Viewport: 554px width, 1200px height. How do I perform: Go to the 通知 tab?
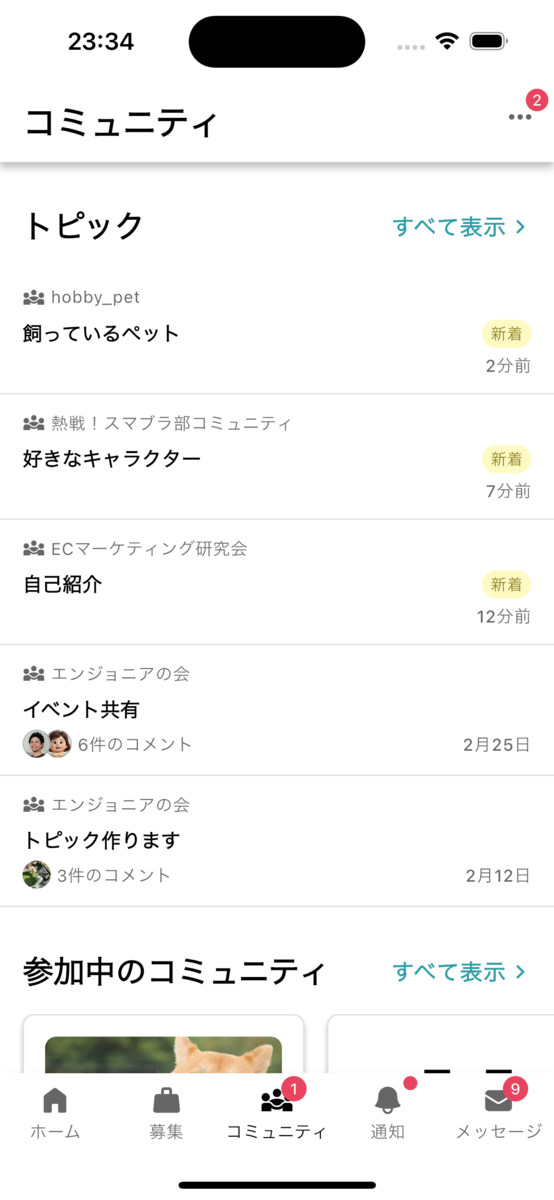tap(388, 1114)
